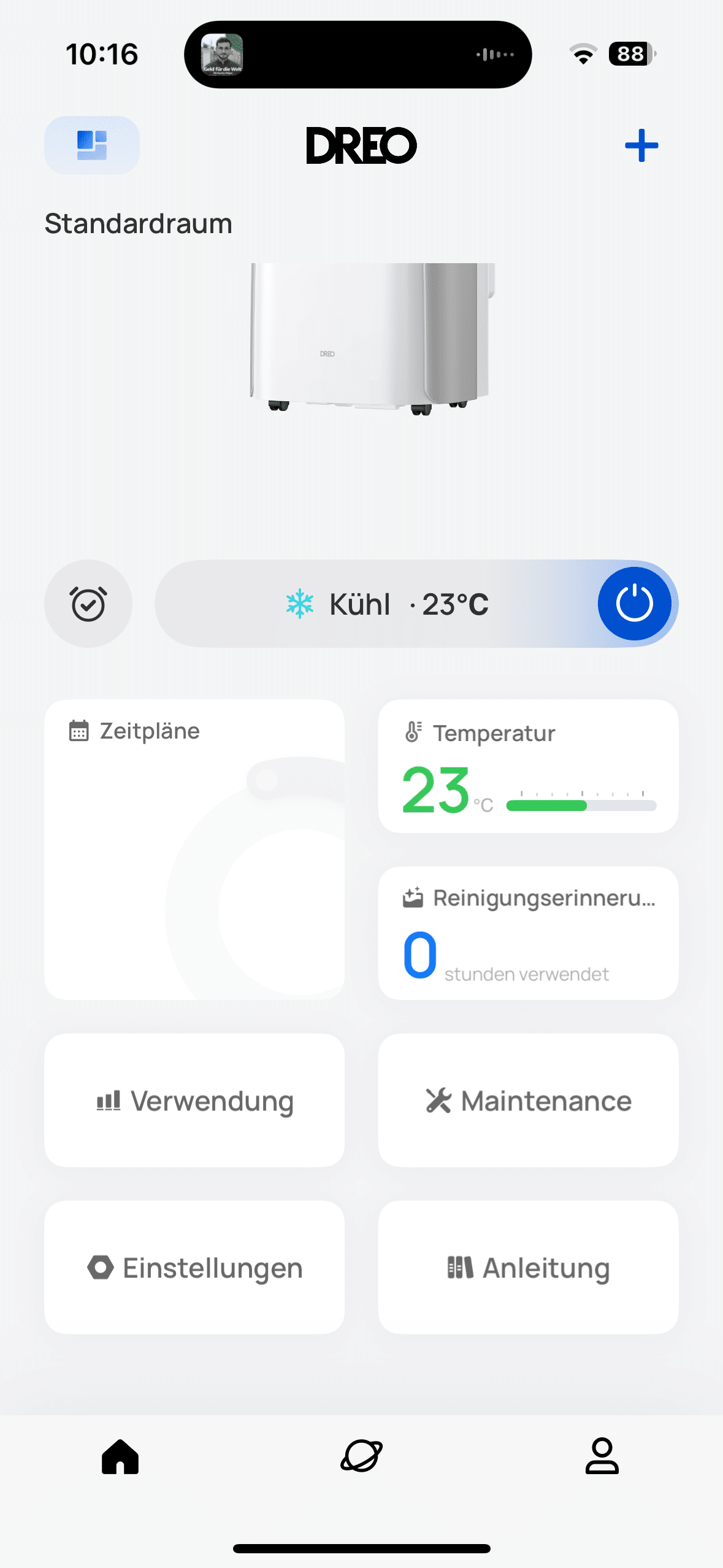Open Einstellungen settings
The height and width of the screenshot is (1568, 723).
click(x=194, y=1267)
